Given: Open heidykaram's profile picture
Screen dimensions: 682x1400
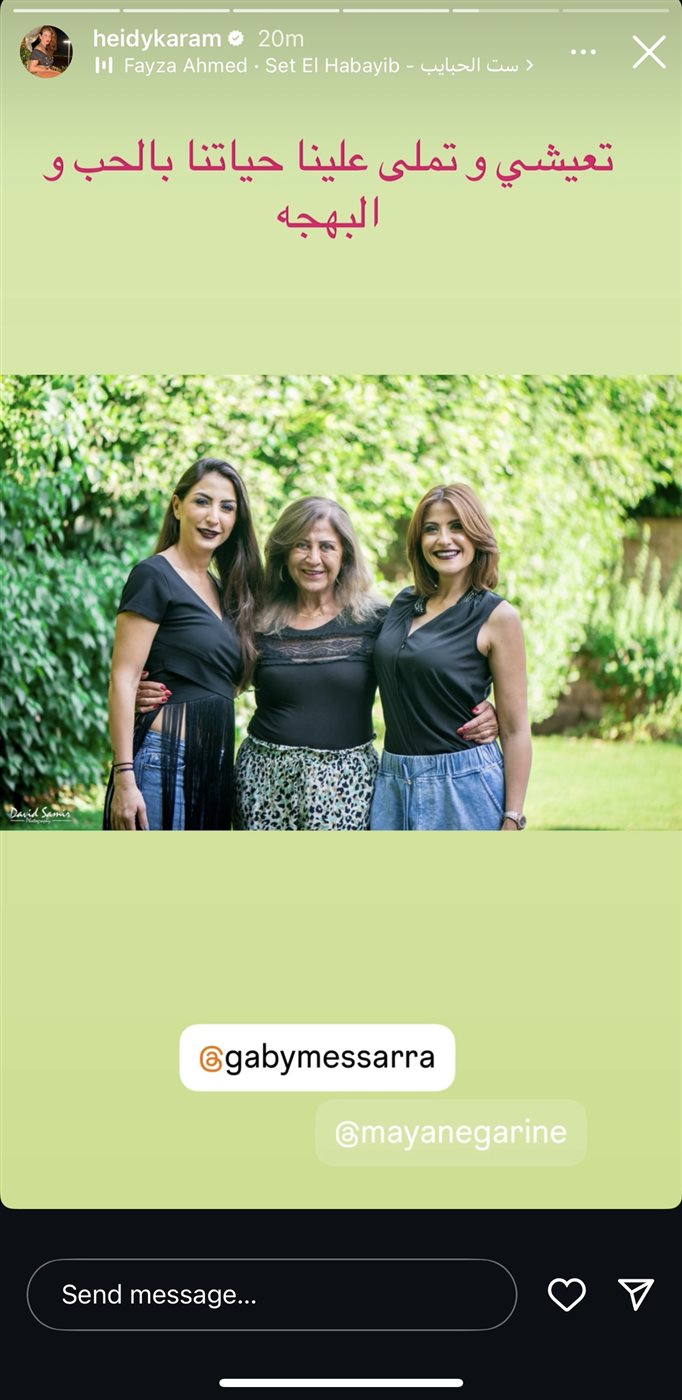Looking at the screenshot, I should pos(46,51).
